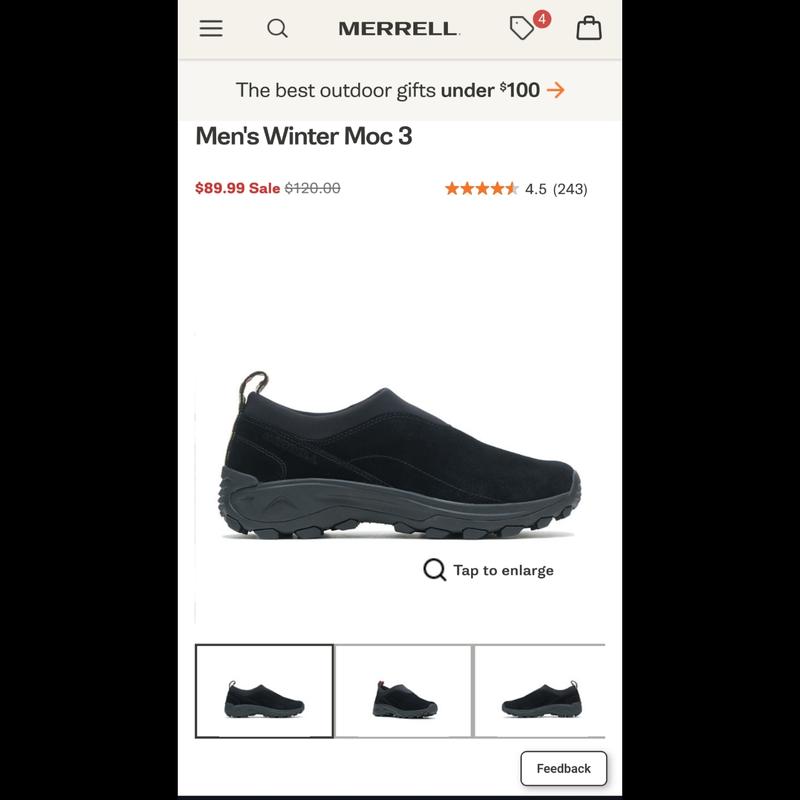This screenshot has height=800, width=800.
Task: Show the second angled shoe thumbnail
Action: coord(403,691)
